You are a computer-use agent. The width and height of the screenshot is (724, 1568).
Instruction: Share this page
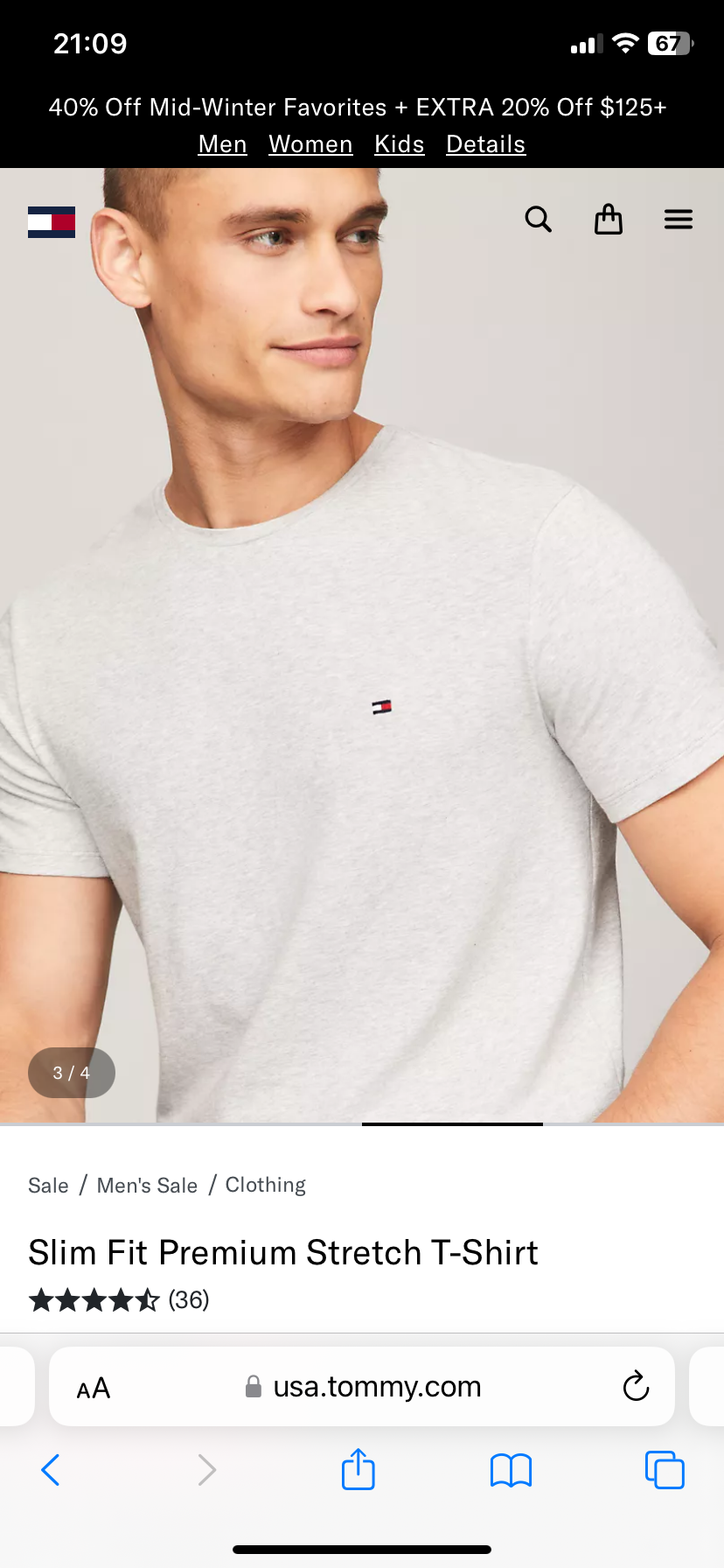coord(359,1470)
